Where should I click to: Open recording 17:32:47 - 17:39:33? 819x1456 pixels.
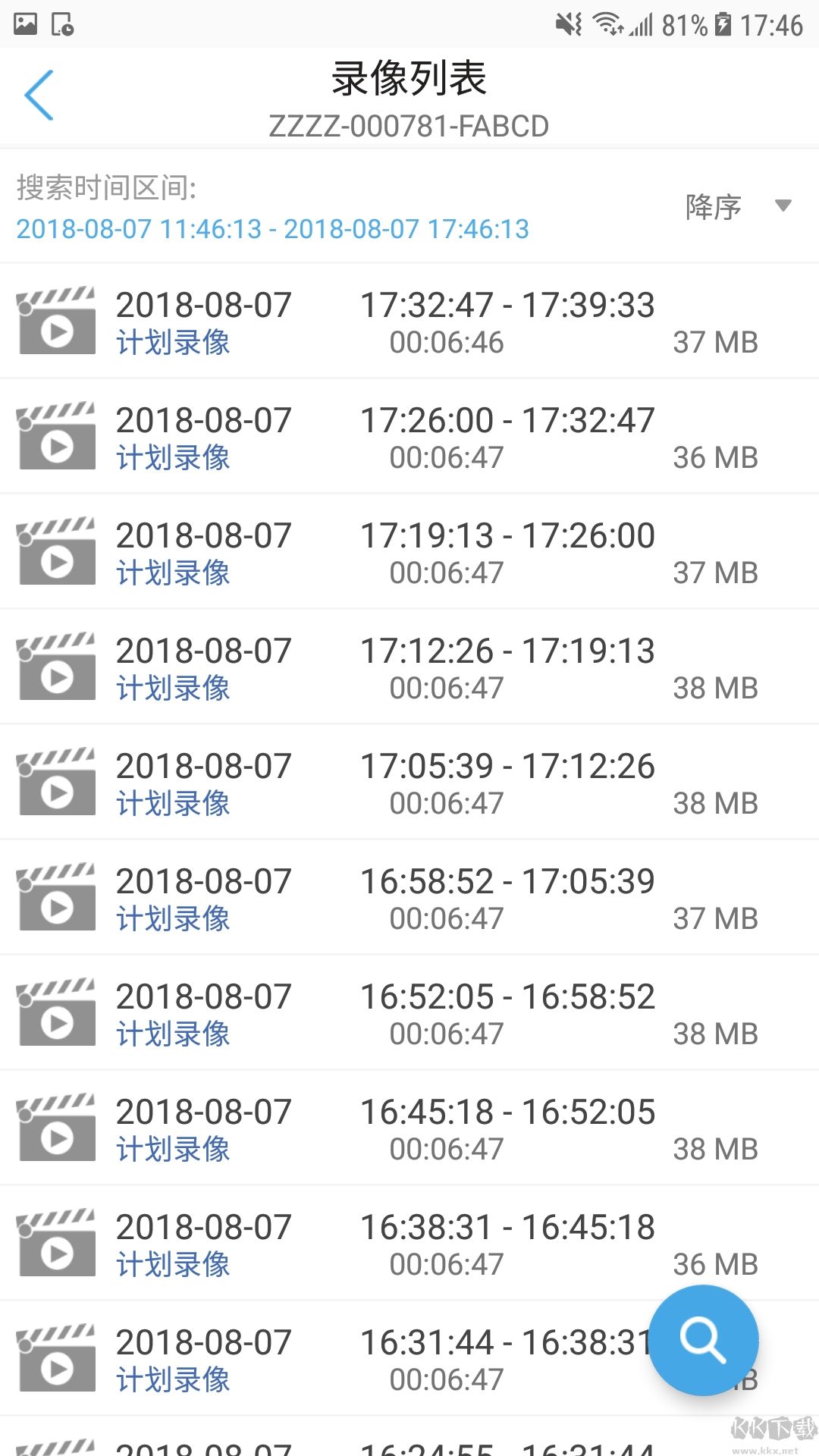409,322
